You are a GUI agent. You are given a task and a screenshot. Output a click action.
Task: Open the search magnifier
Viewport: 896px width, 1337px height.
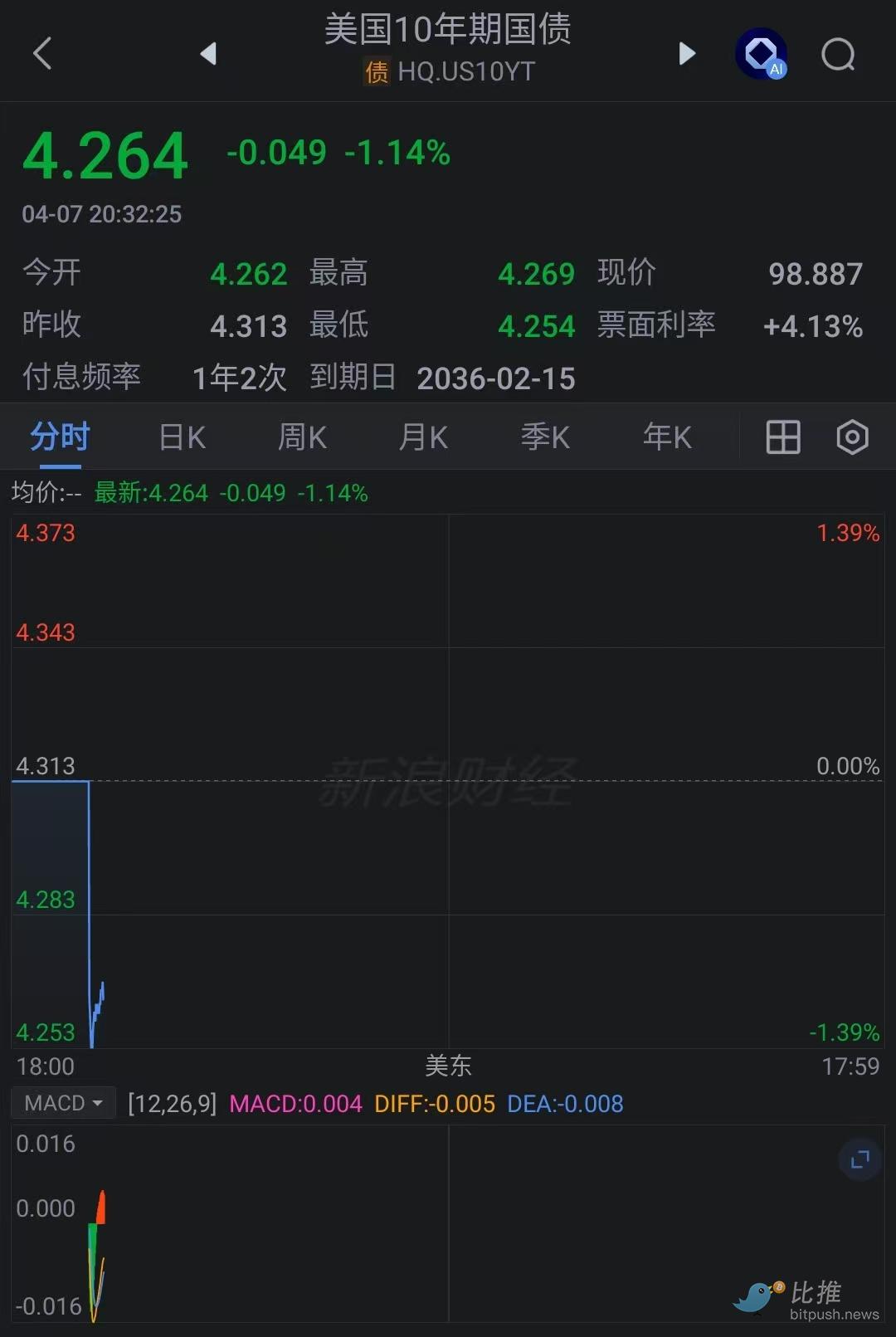[x=838, y=55]
